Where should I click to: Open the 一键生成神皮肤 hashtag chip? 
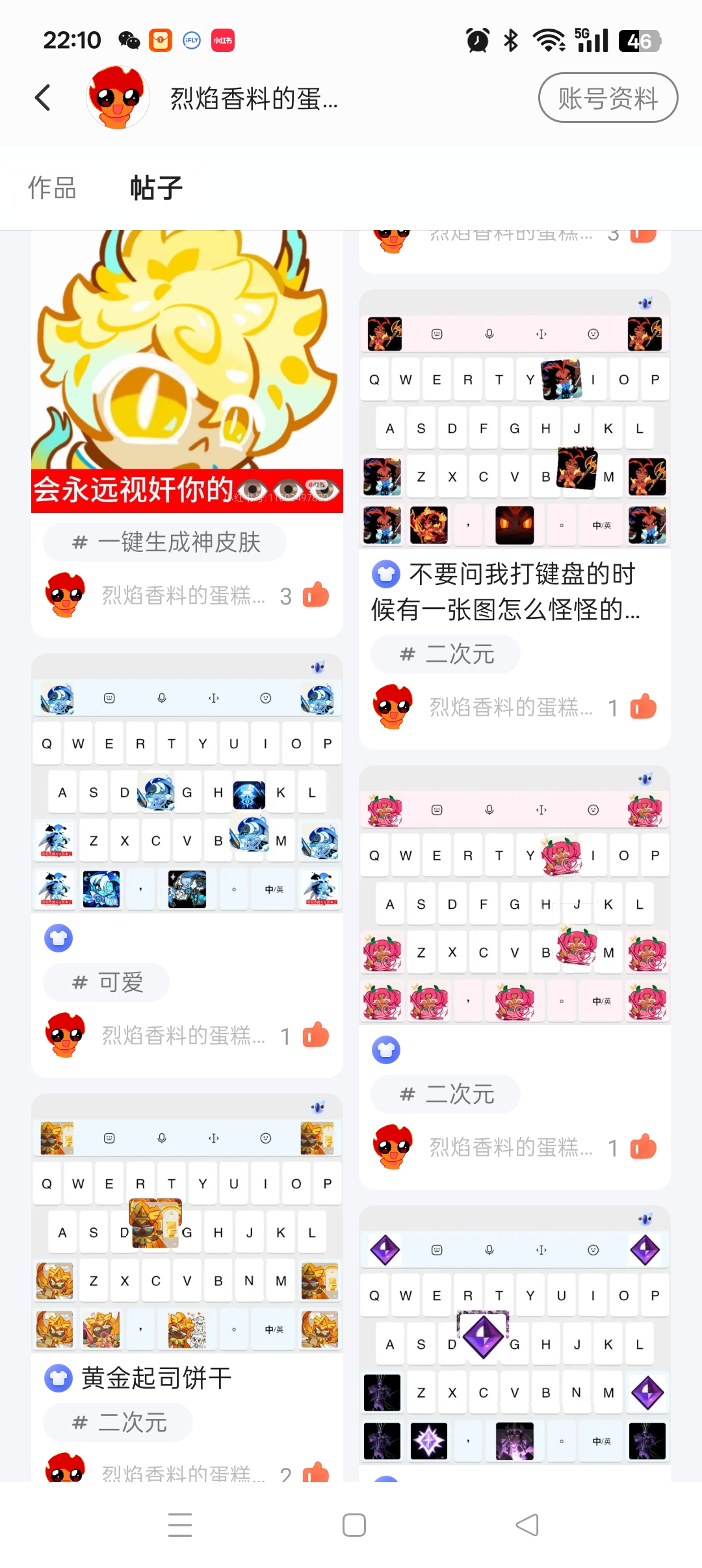165,542
